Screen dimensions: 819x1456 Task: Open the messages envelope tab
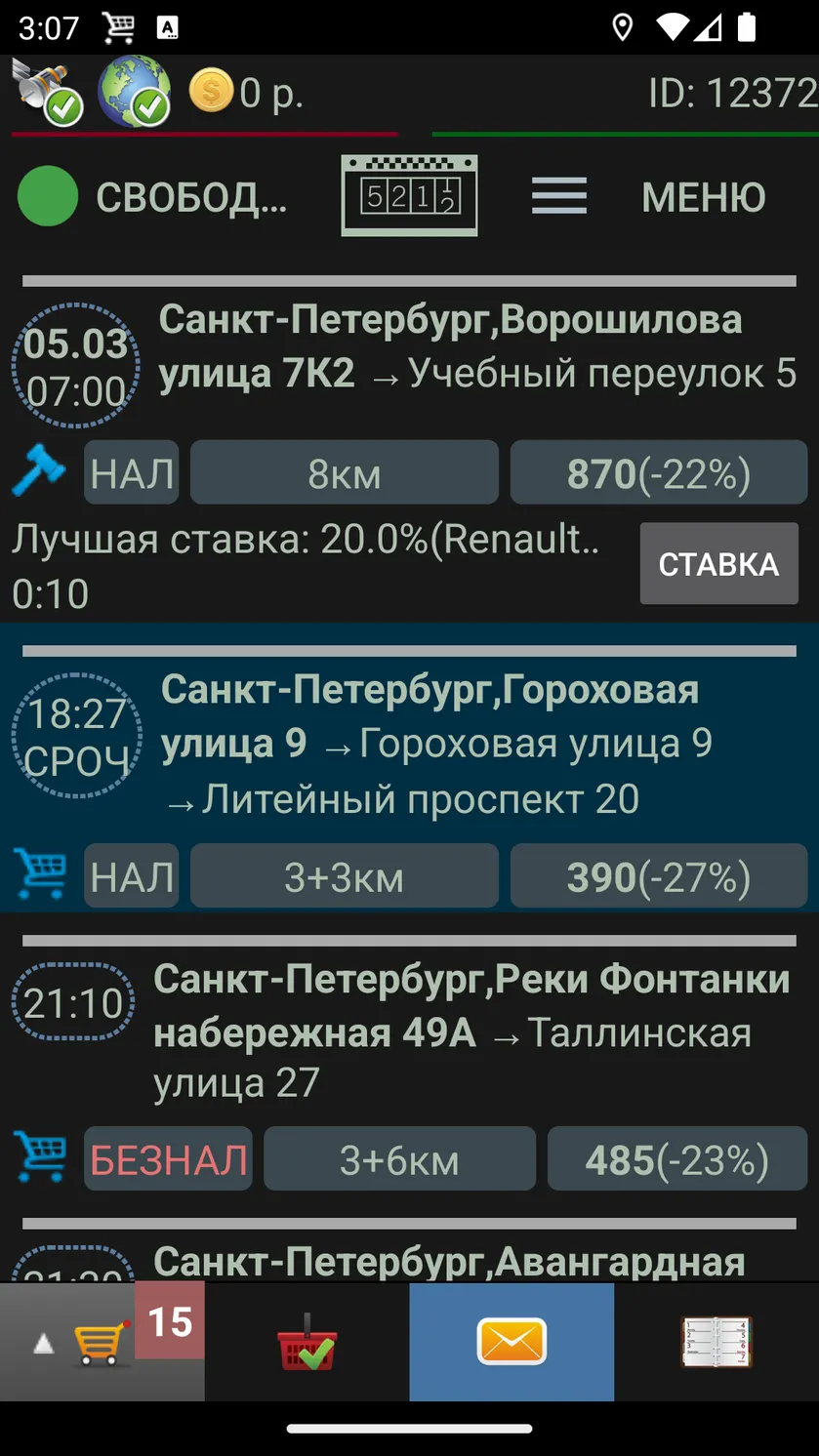click(512, 1342)
